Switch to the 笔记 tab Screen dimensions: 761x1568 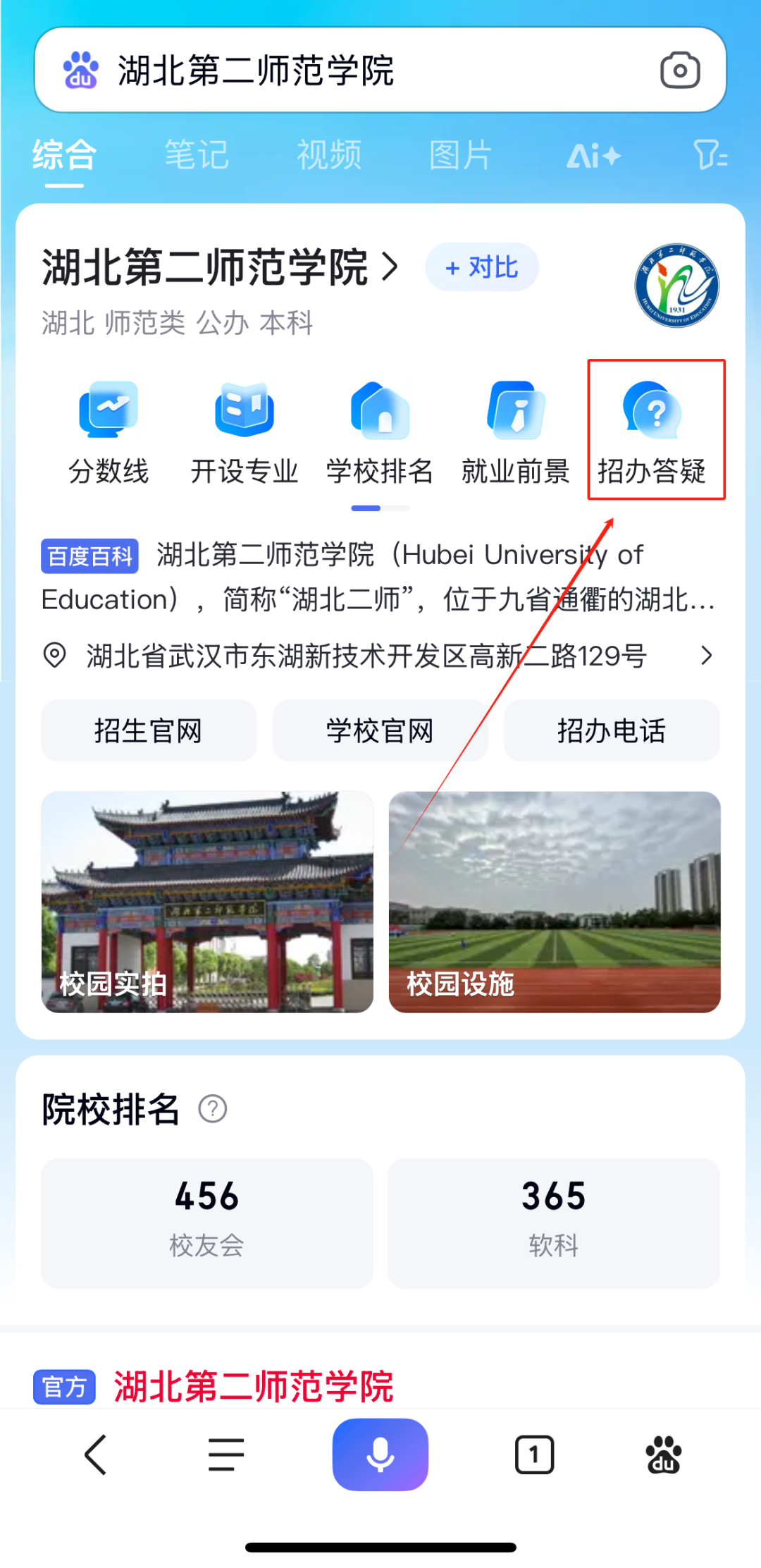(x=197, y=155)
